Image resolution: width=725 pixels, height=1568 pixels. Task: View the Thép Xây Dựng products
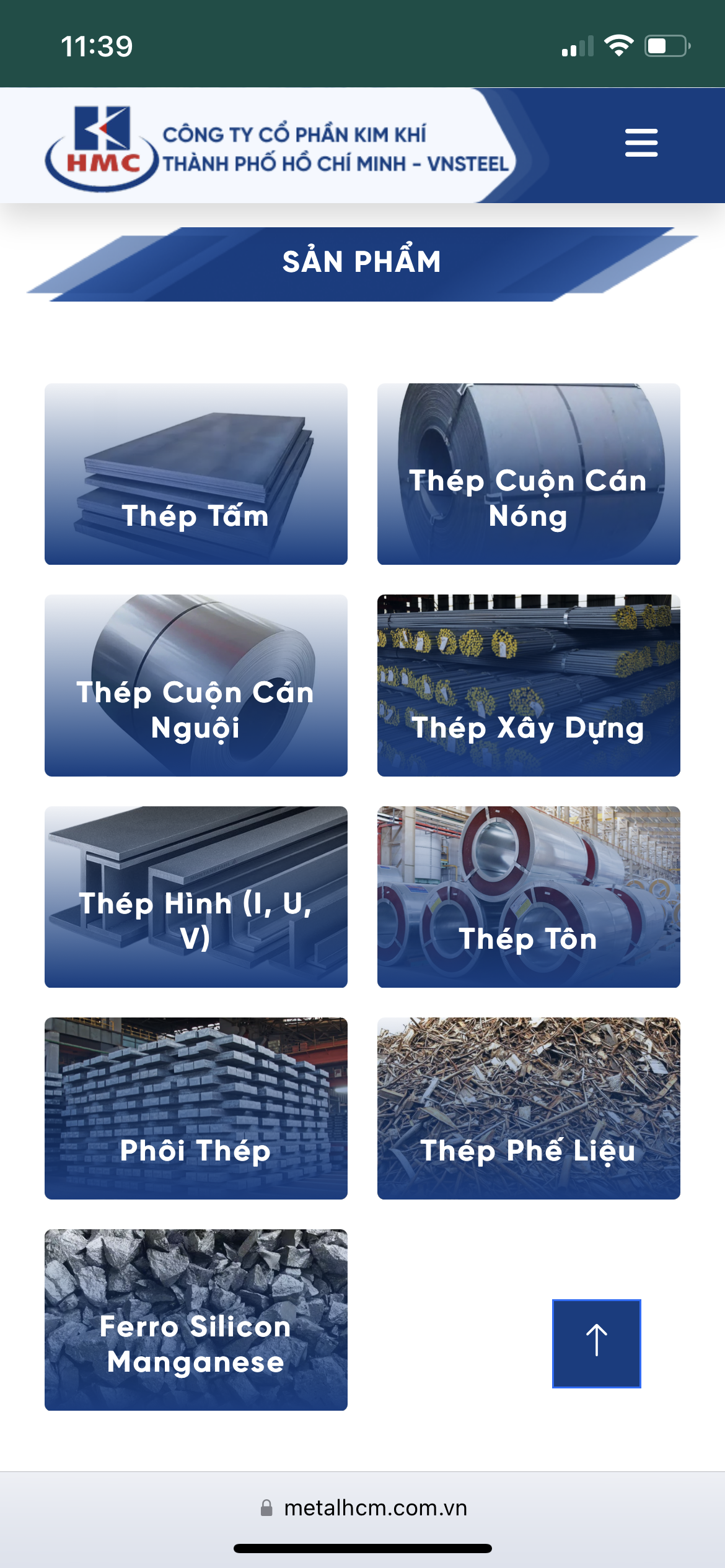point(527,684)
